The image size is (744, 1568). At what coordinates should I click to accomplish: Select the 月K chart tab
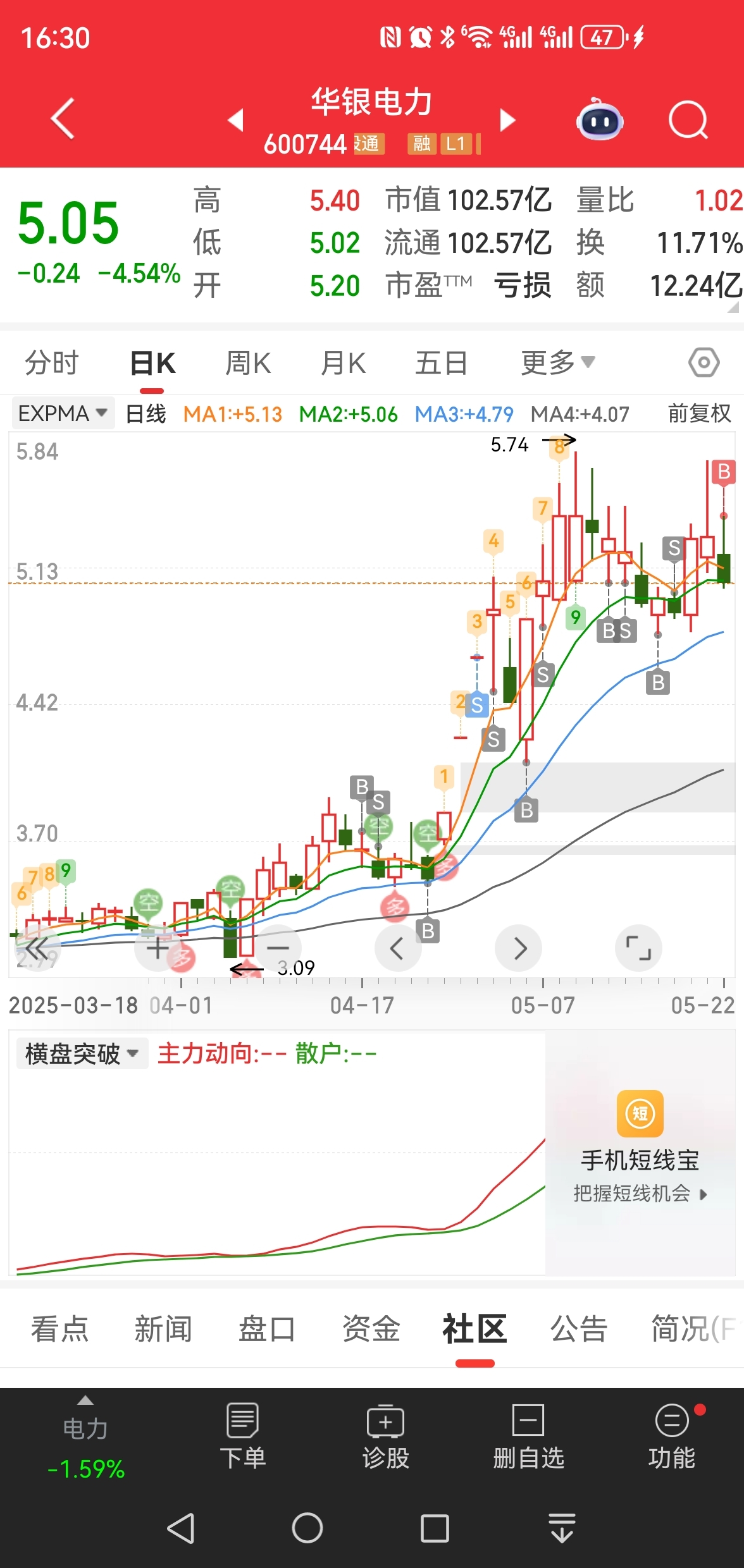pyautogui.click(x=344, y=363)
